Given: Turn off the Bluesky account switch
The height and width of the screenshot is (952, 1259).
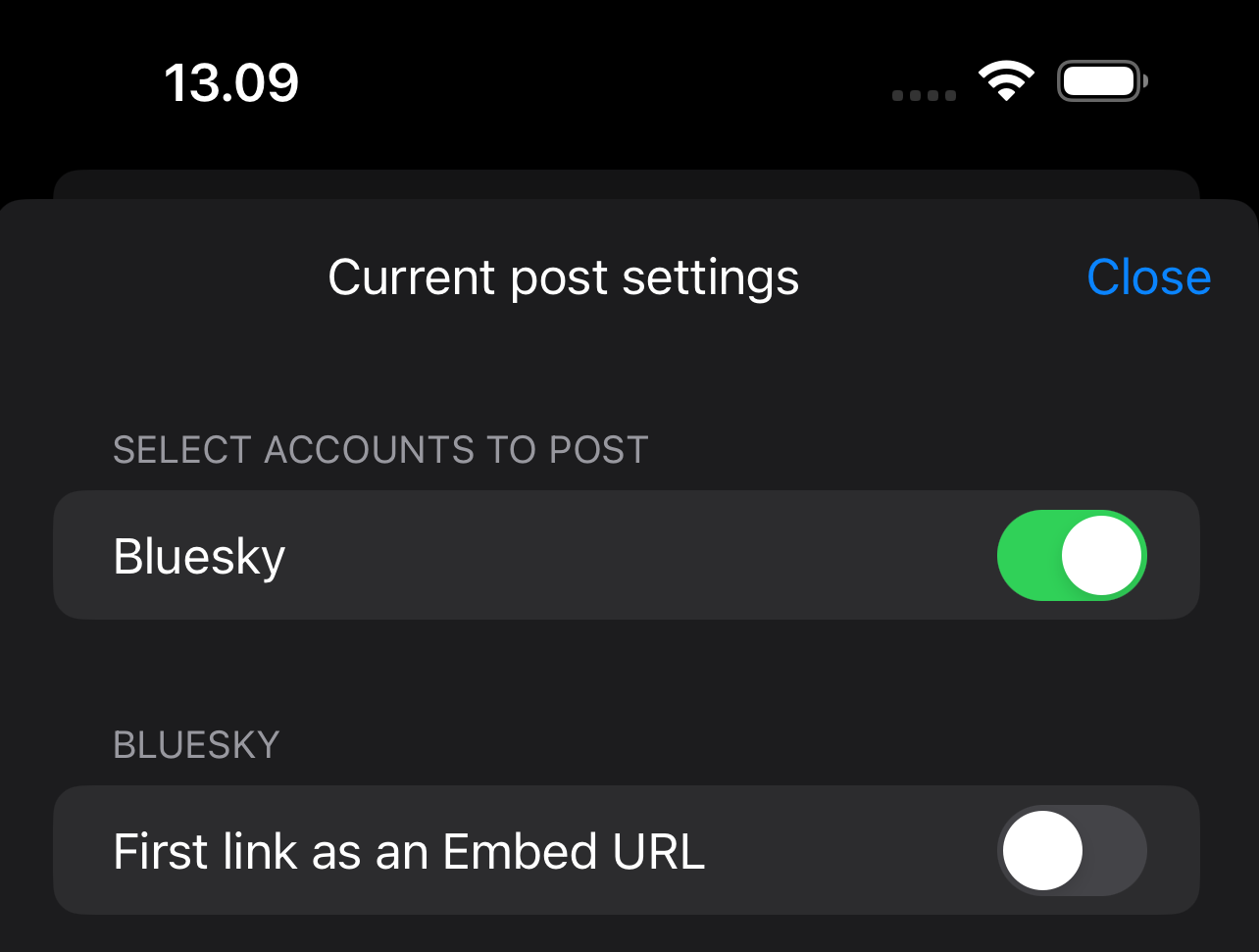Looking at the screenshot, I should 1071,555.
